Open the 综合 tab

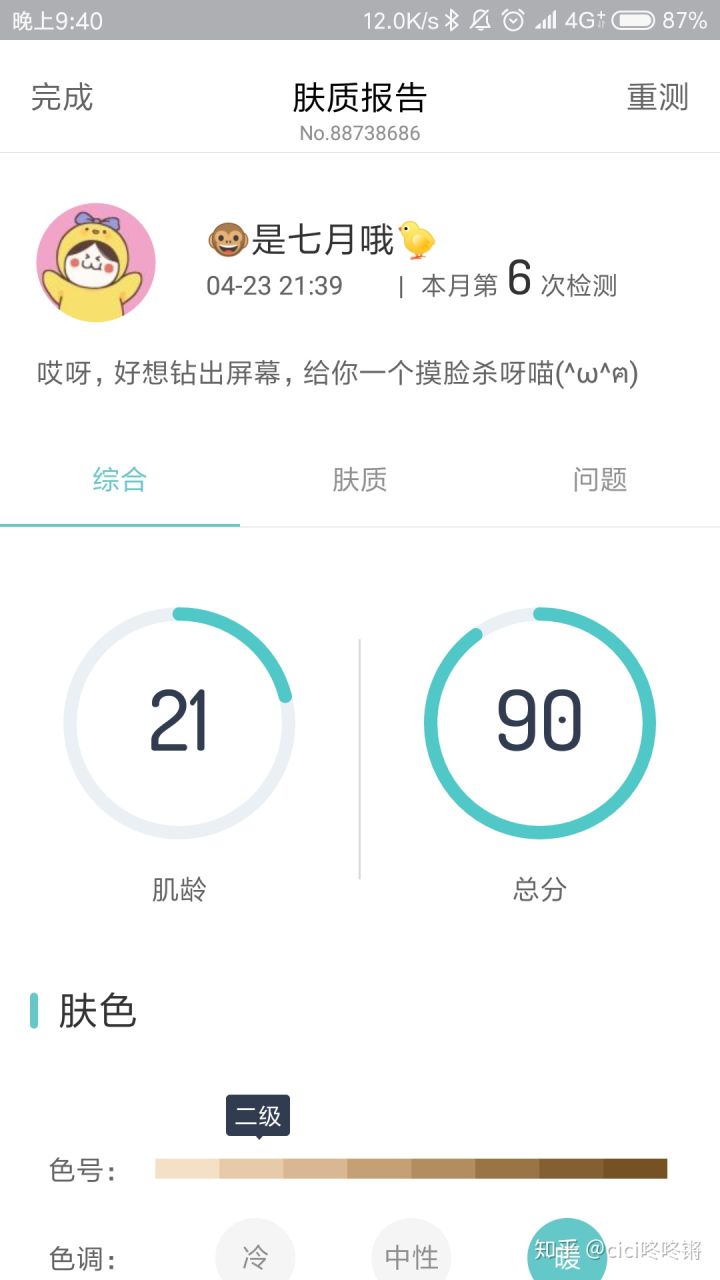[118, 481]
